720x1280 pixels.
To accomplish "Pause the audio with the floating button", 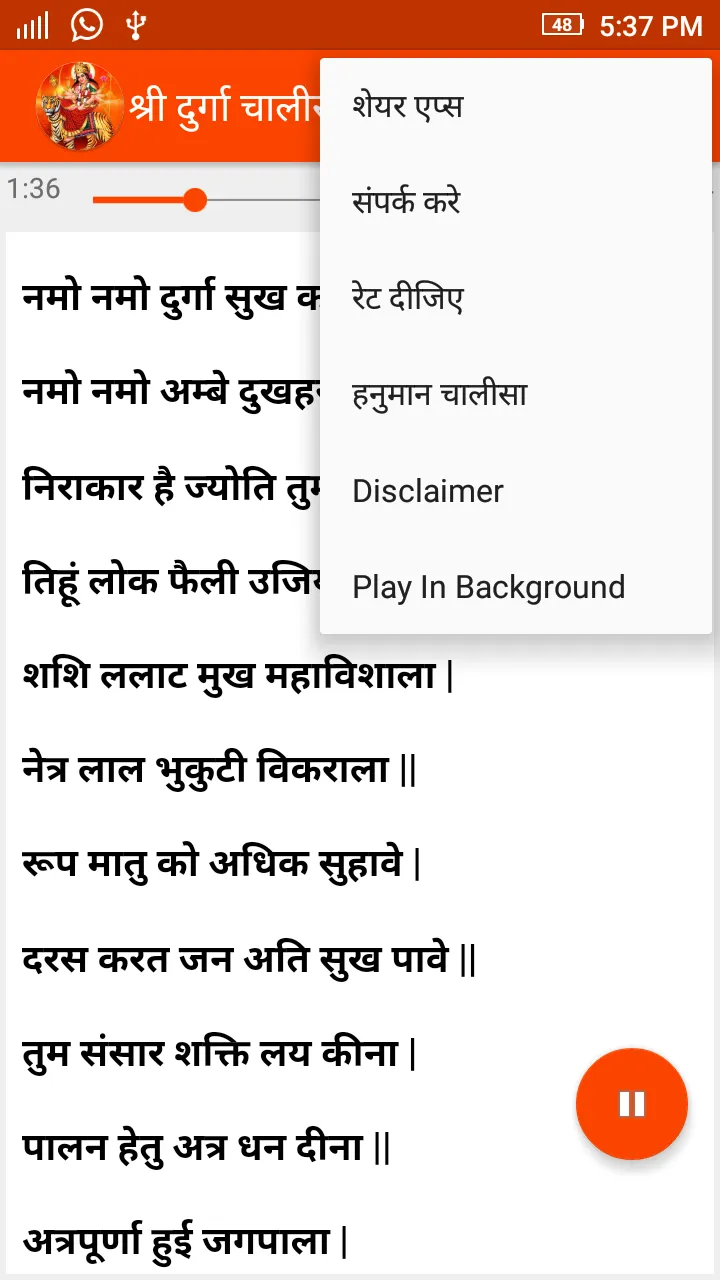I will click(x=632, y=1104).
